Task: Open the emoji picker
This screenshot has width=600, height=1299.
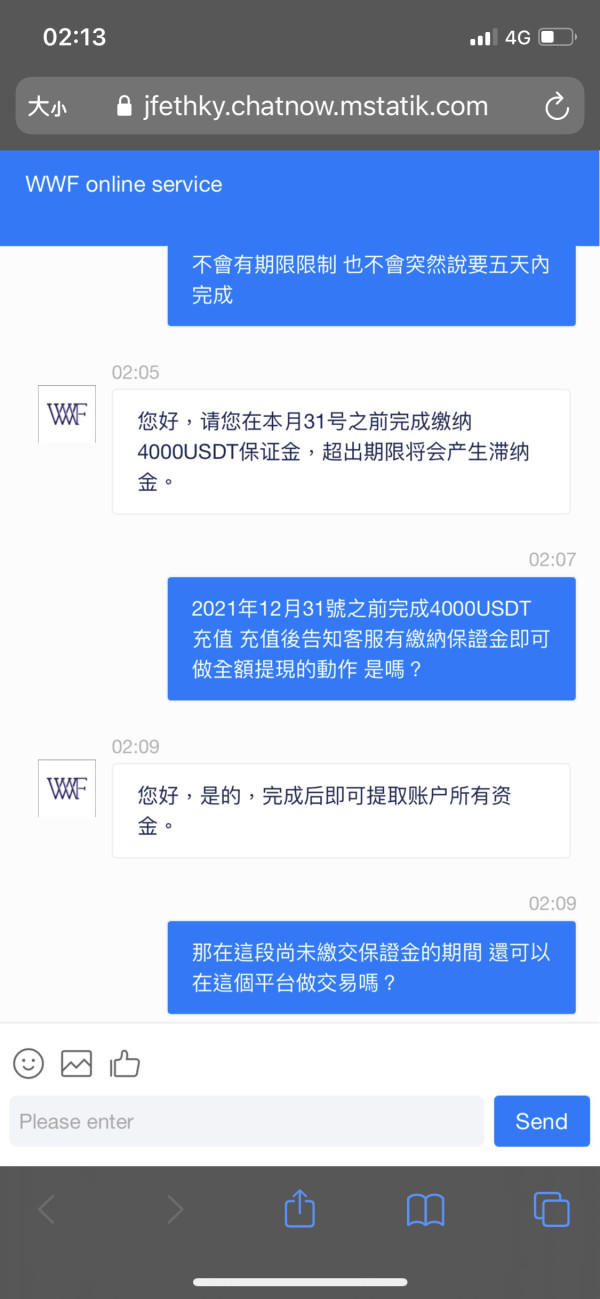Action: pos(29,1063)
